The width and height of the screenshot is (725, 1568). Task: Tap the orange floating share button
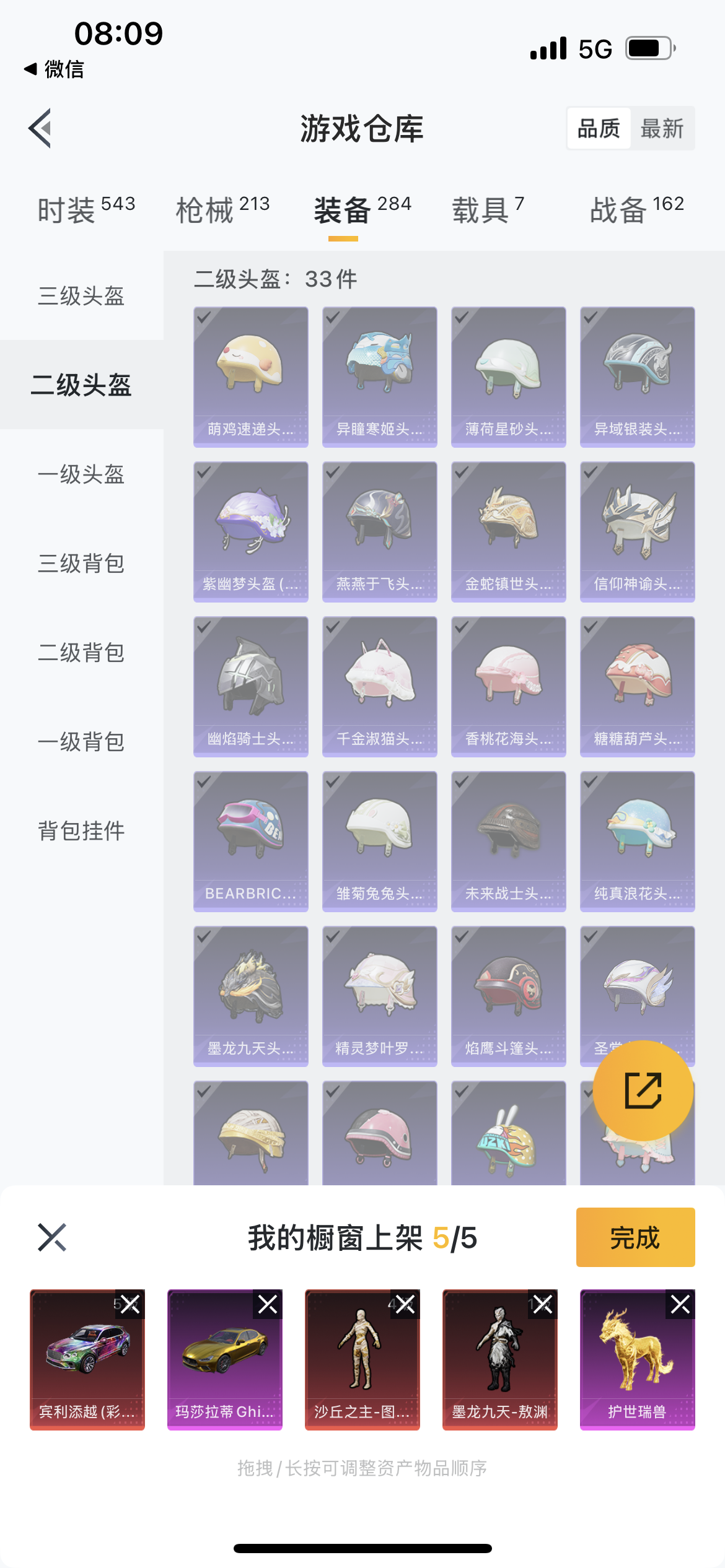click(x=643, y=1091)
